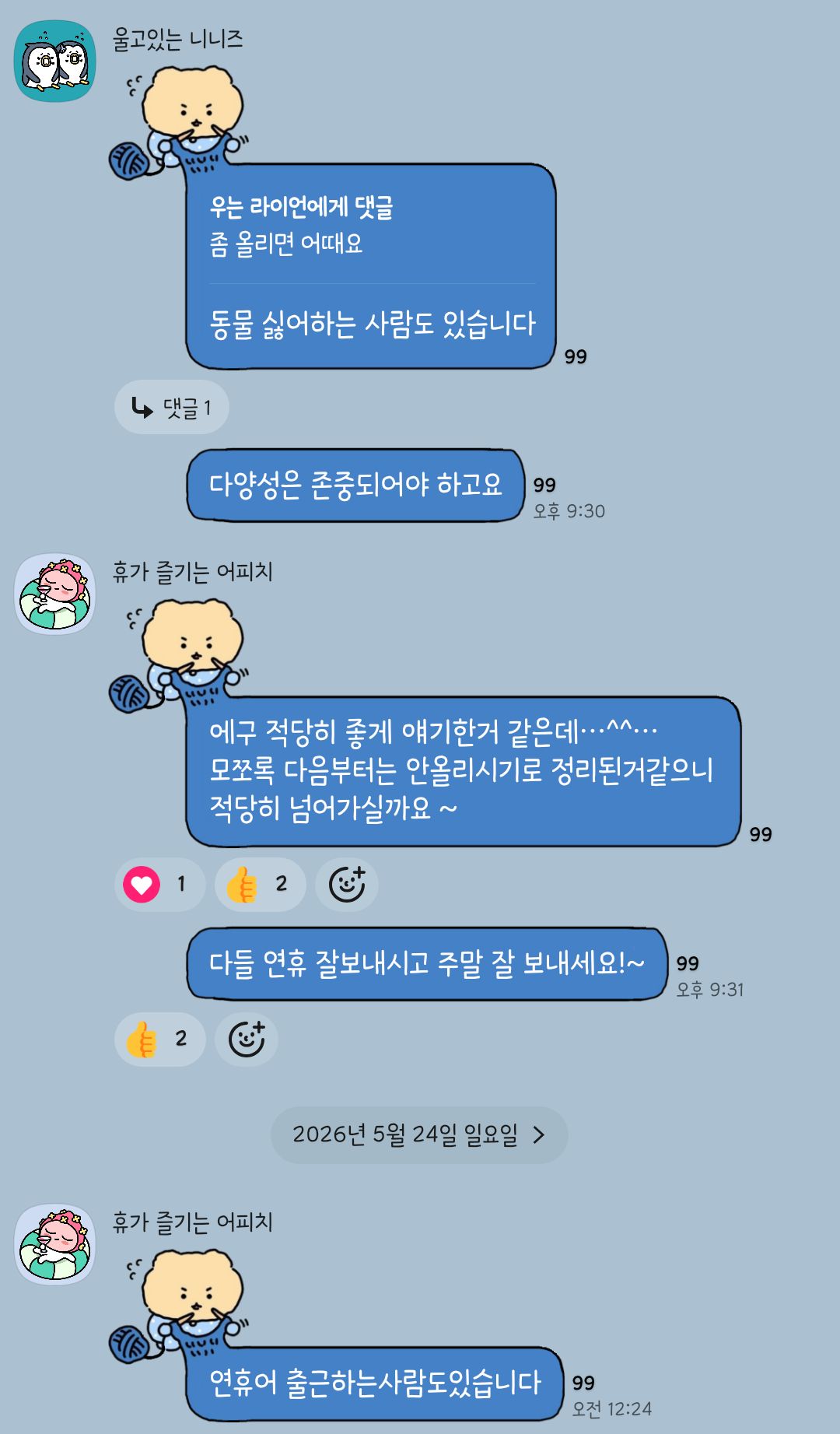Open the 2026년 5월 24일 일요일 date chip
The width and height of the screenshot is (840, 1434).
point(419,1134)
